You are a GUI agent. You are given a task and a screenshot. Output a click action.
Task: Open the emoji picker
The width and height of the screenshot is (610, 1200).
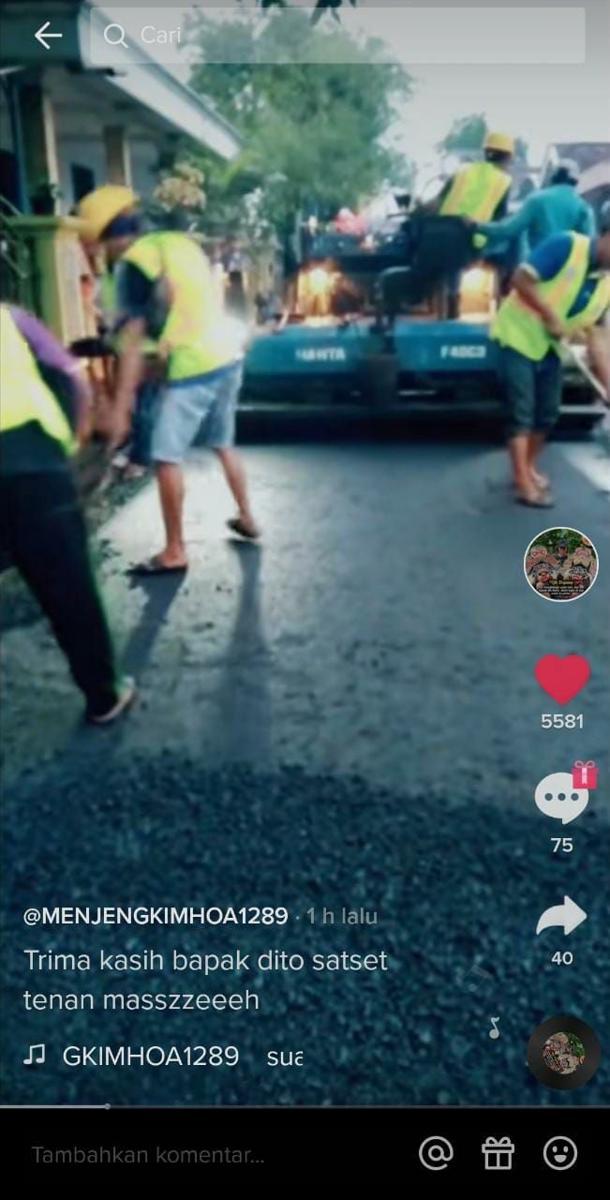pyautogui.click(x=560, y=1154)
